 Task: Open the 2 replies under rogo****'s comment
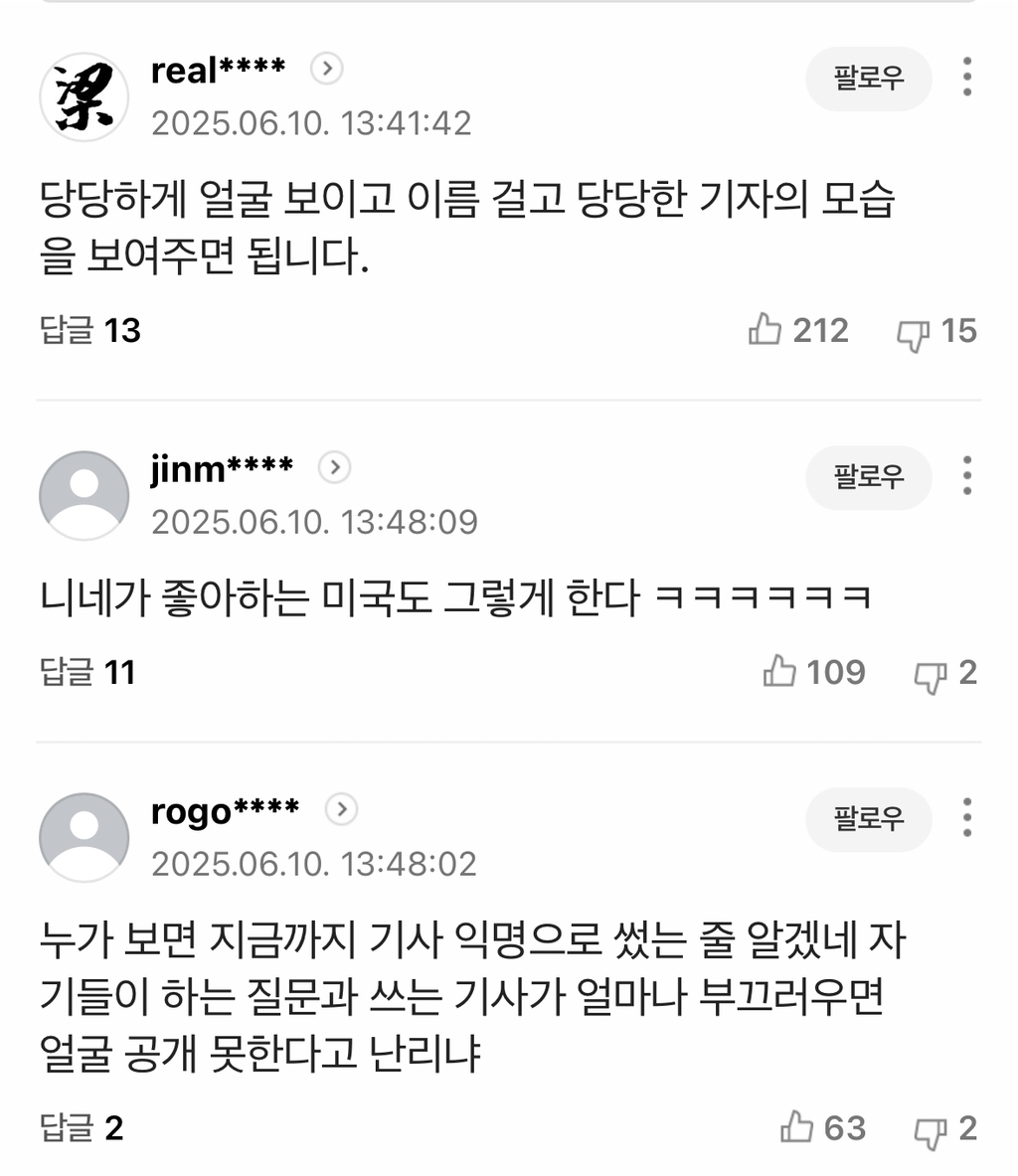(x=78, y=1129)
